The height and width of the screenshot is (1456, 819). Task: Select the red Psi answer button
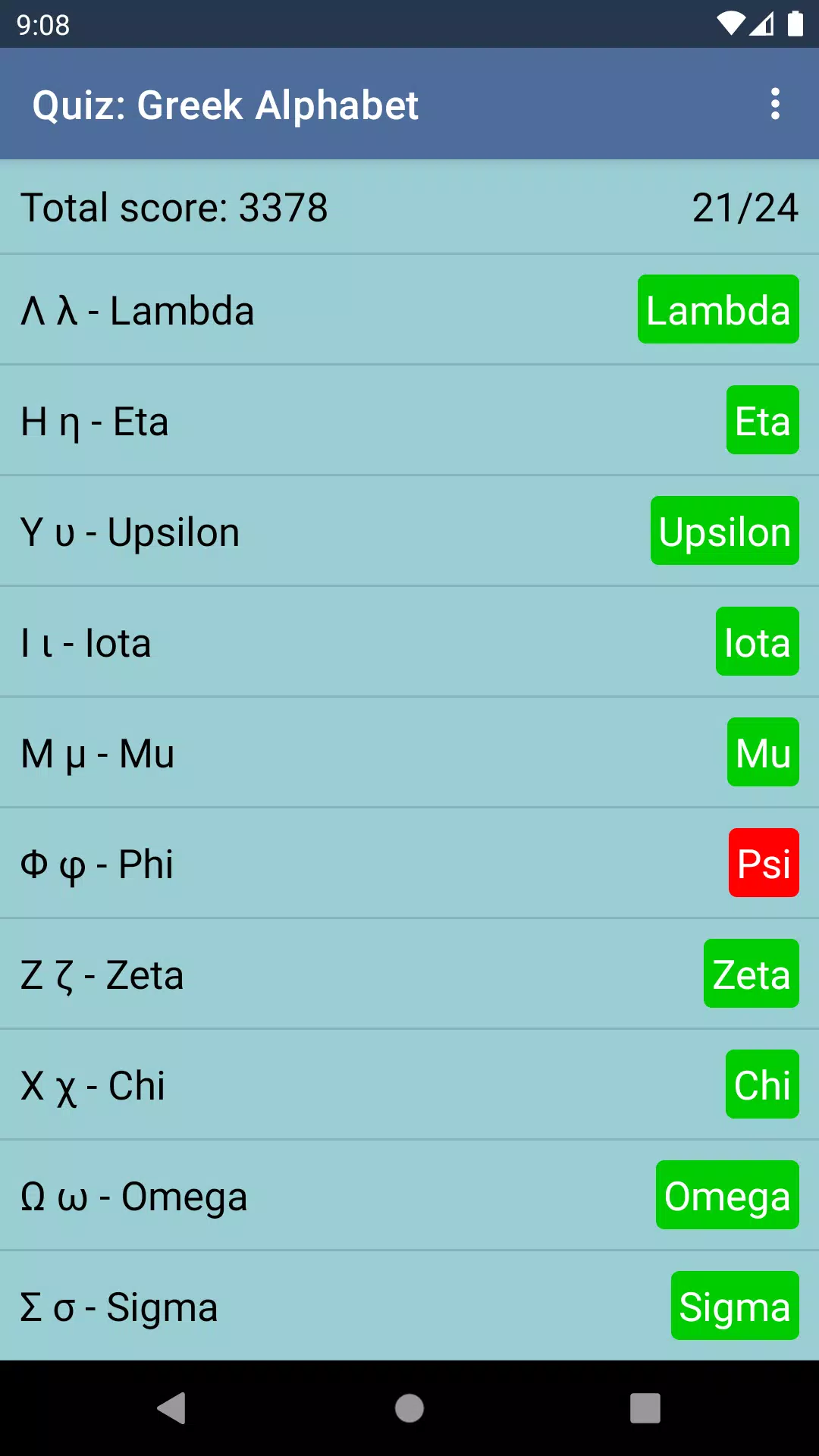click(x=764, y=862)
